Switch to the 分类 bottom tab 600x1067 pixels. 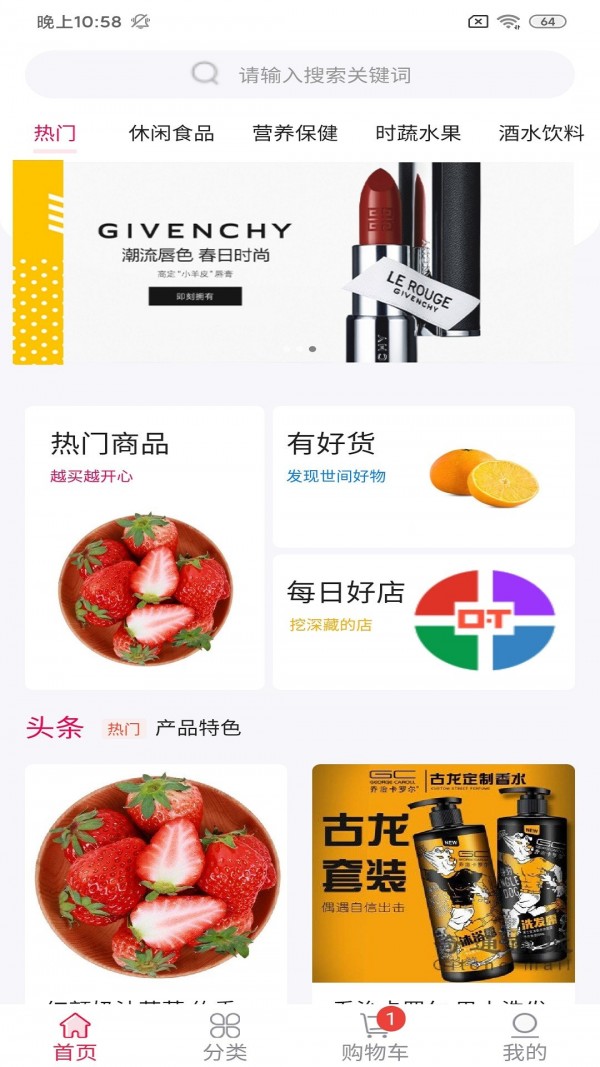pos(225,1036)
